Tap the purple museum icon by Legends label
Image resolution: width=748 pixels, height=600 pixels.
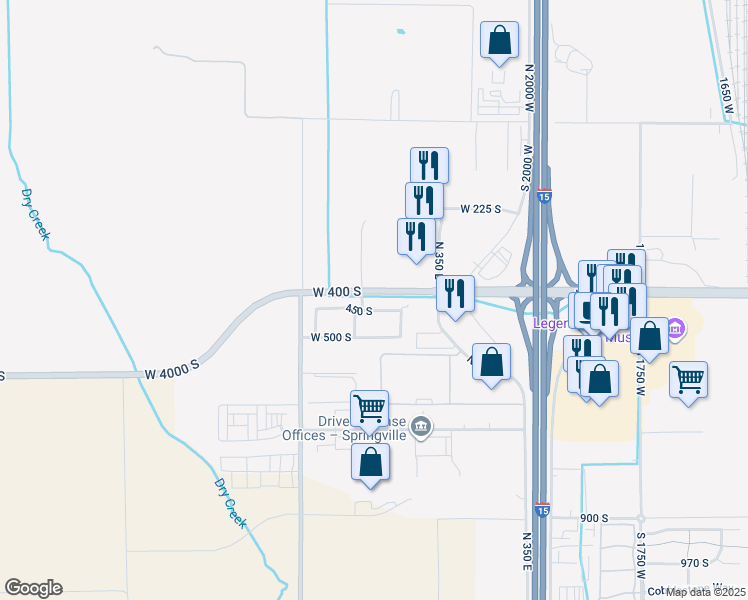click(x=675, y=327)
